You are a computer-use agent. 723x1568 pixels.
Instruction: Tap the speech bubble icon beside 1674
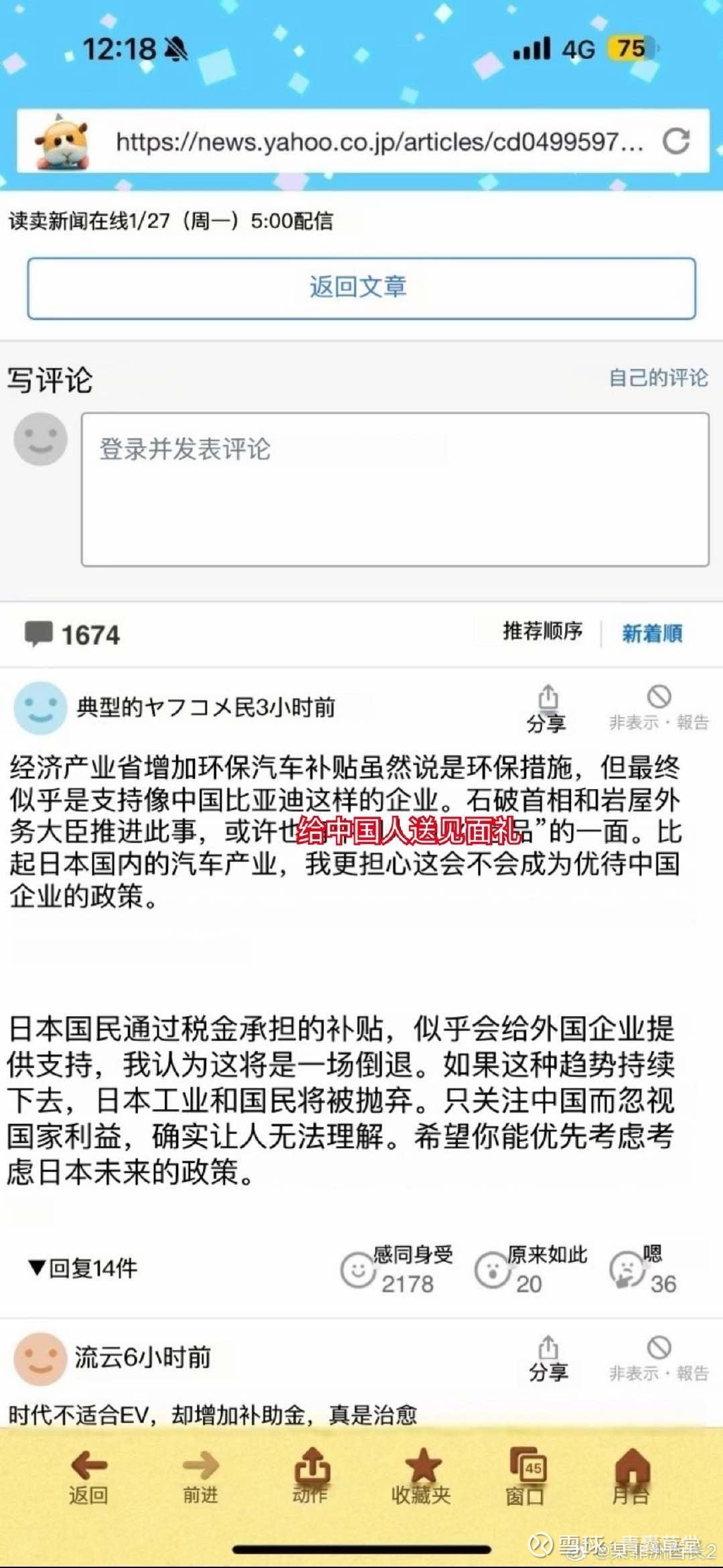[x=38, y=630]
